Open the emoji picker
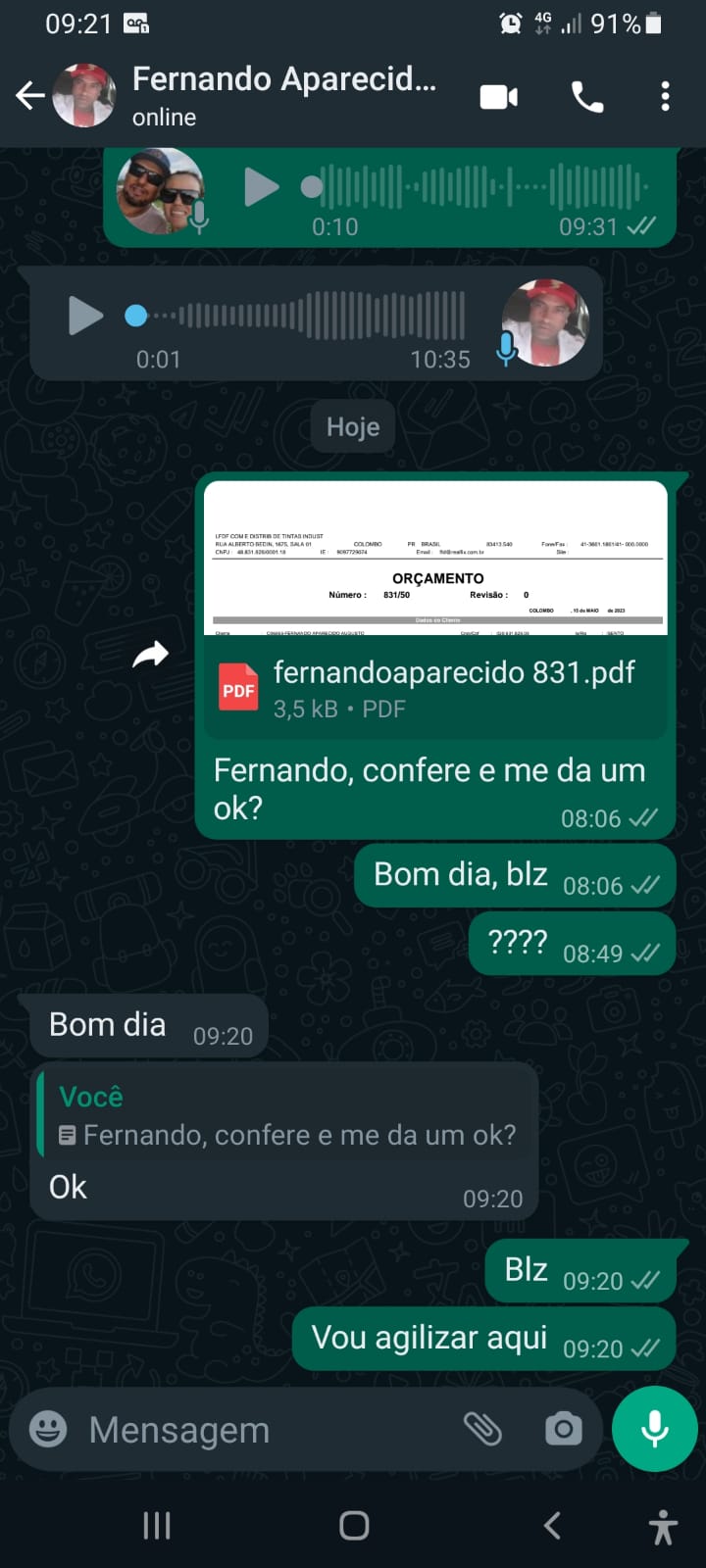 coord(48,1429)
